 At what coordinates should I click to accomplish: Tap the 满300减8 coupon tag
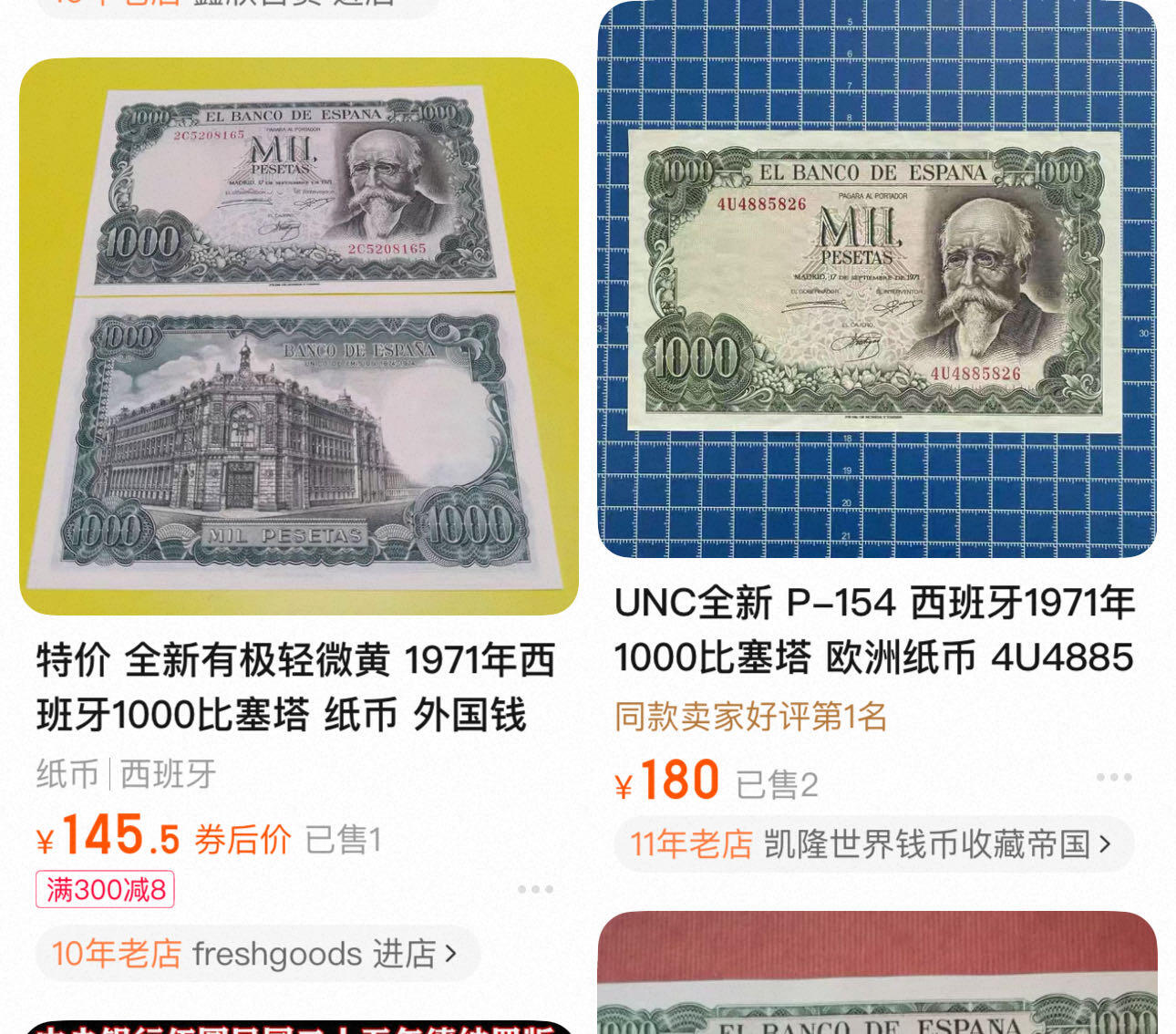tap(105, 889)
